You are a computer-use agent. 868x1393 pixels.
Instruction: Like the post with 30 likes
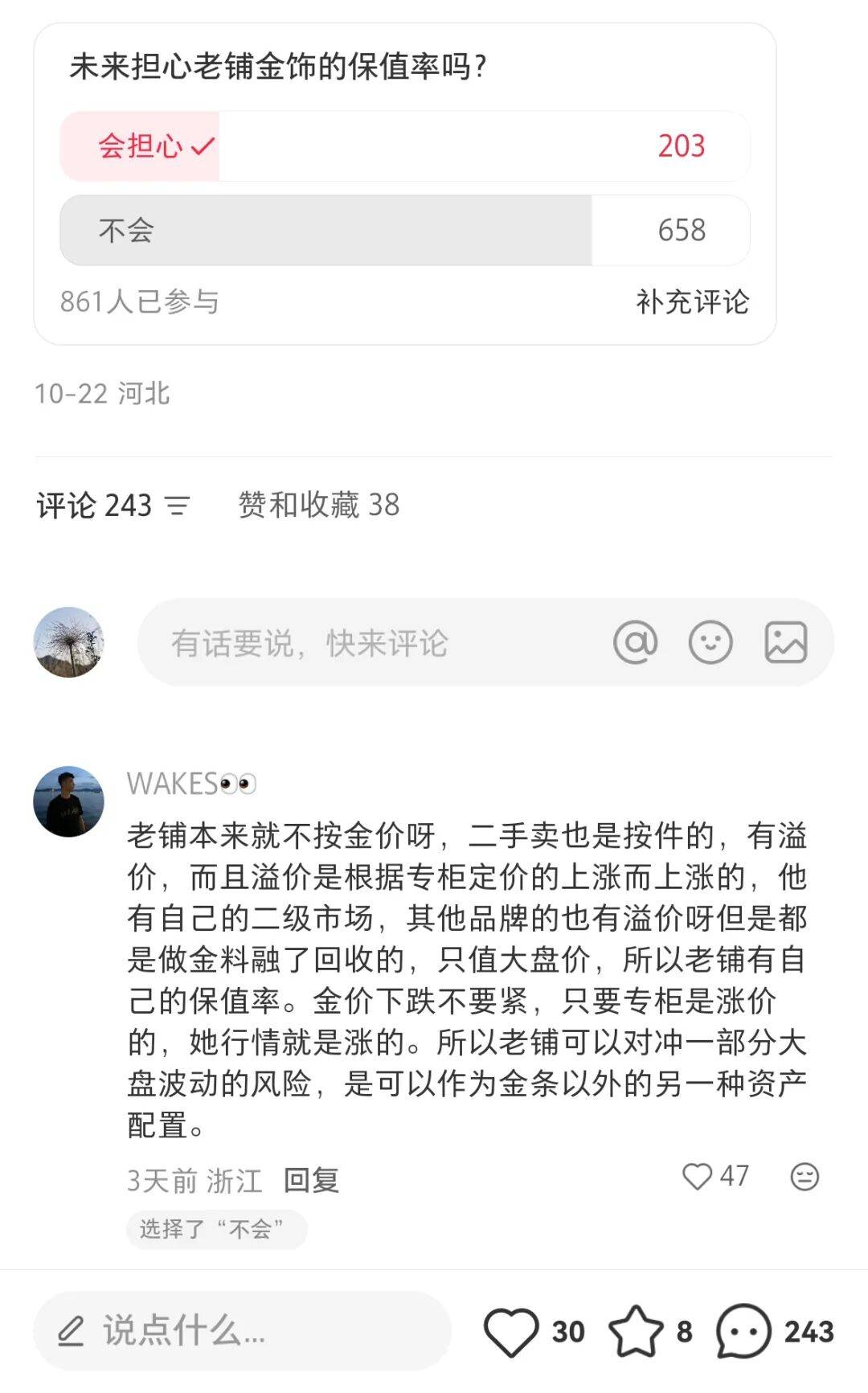click(512, 1331)
